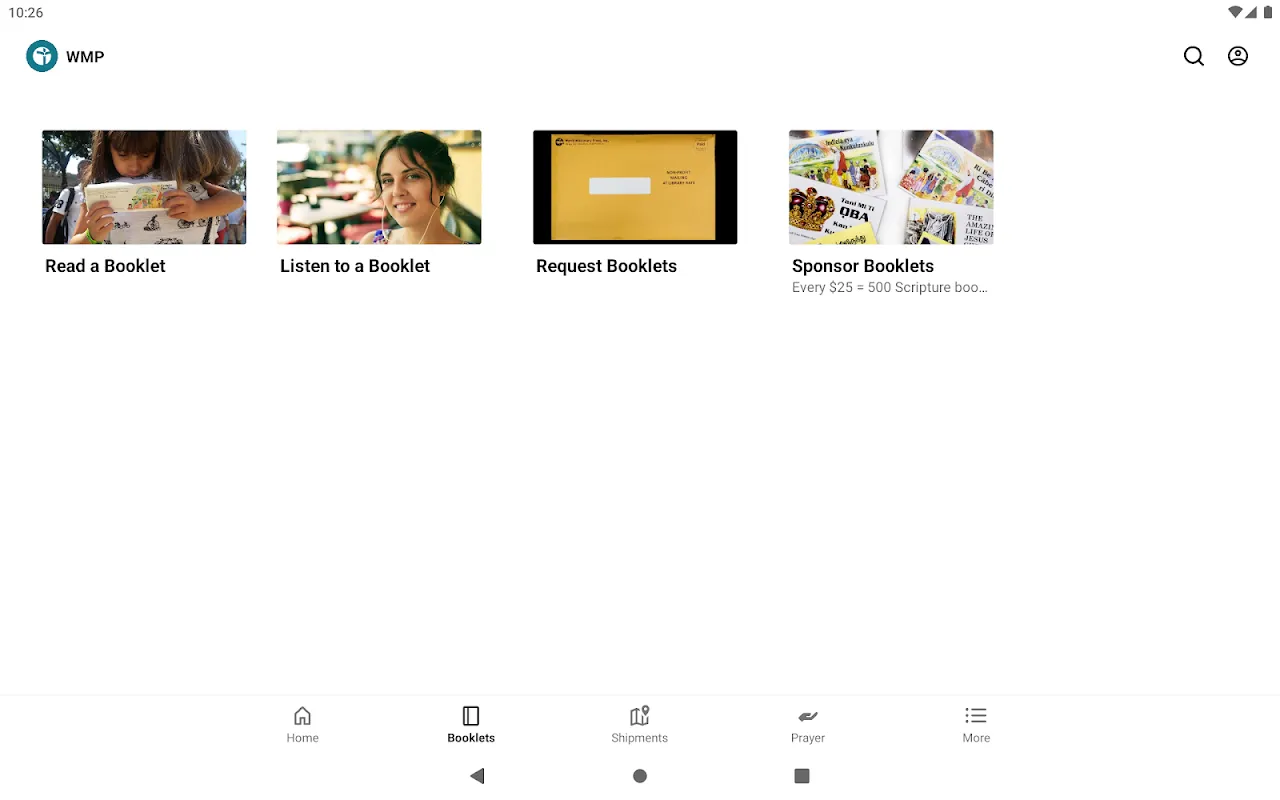Switch to the Home tab
Image resolution: width=1280 pixels, height=800 pixels.
click(x=302, y=725)
